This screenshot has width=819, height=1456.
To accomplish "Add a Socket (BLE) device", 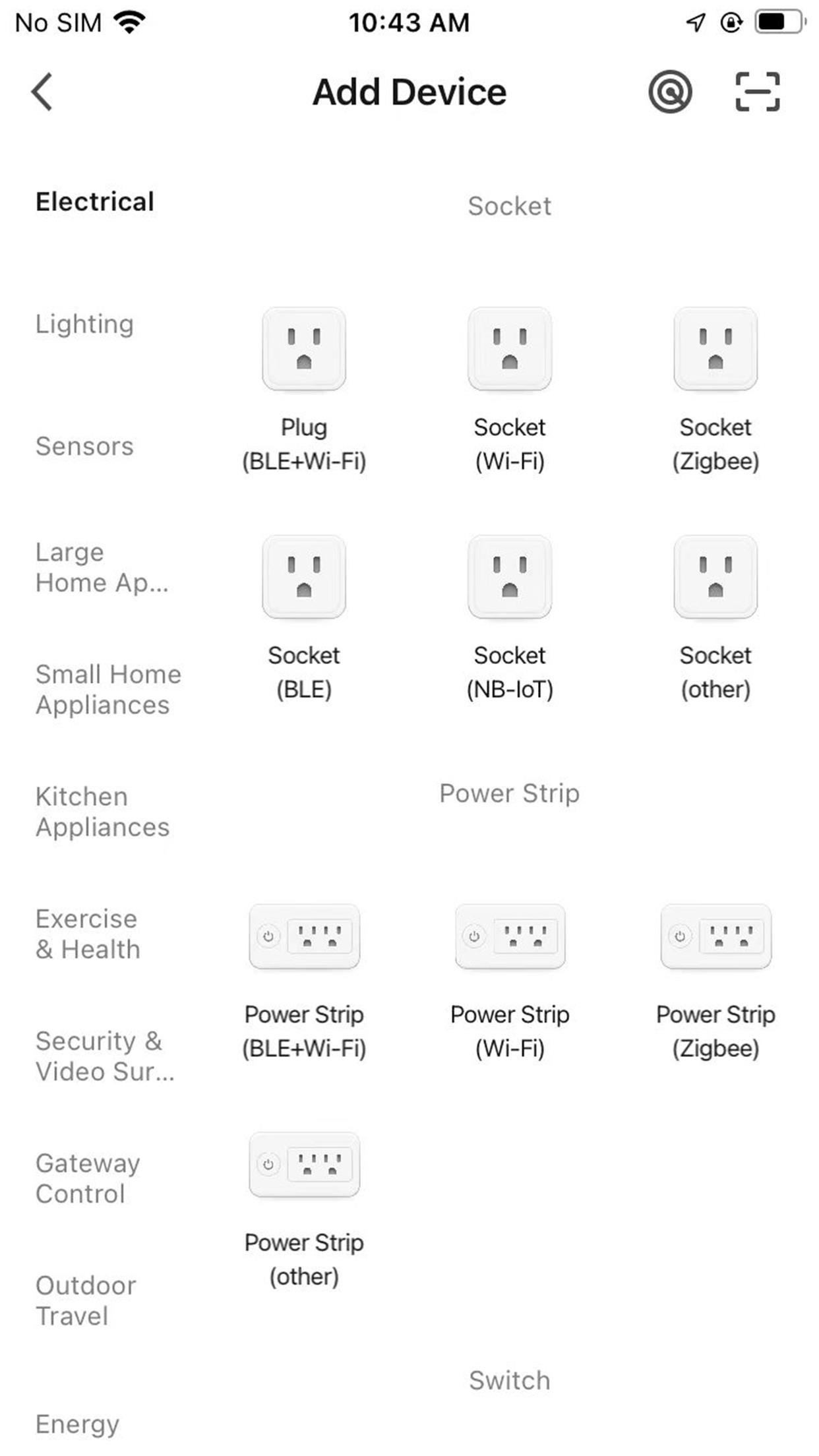I will coord(304,578).
